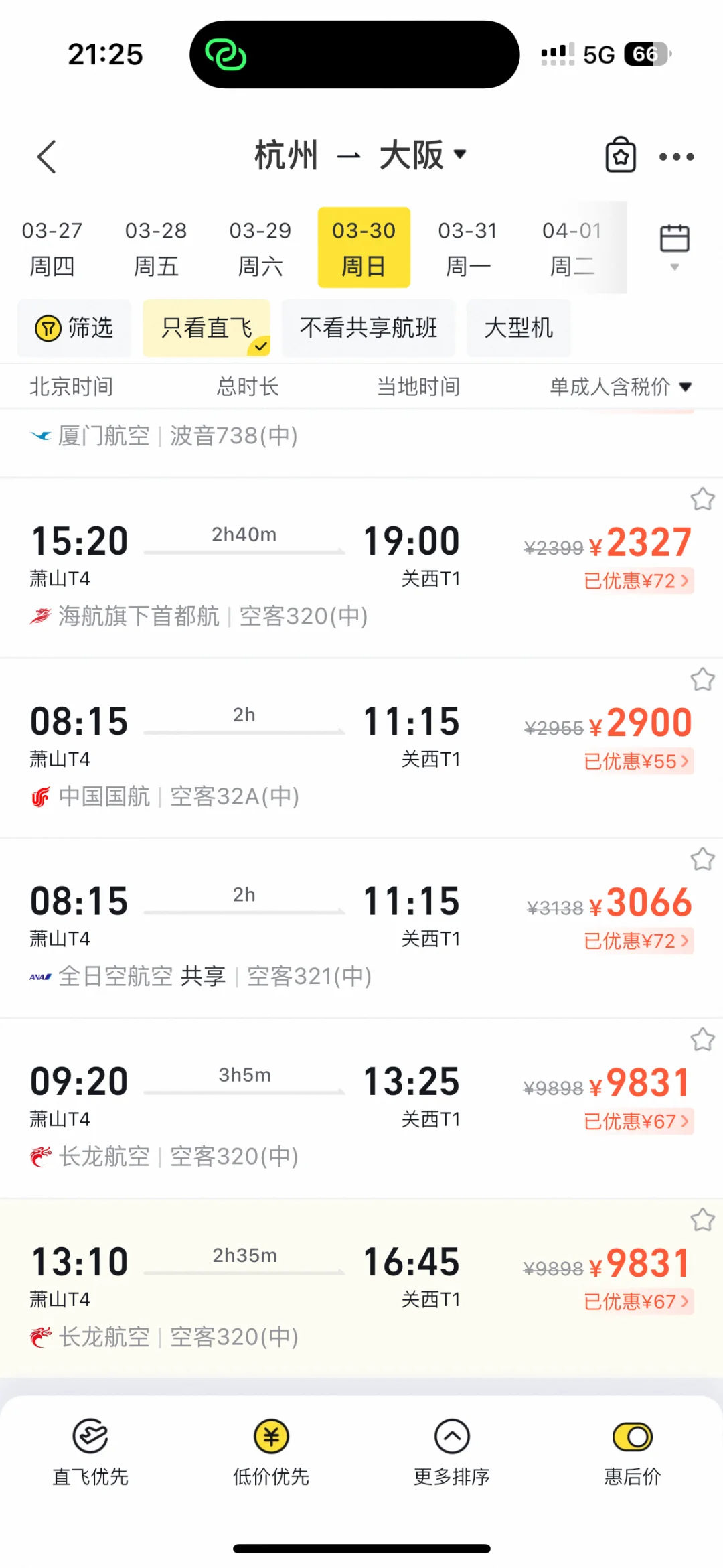Open 更多排序 sorting options

tap(452, 1451)
